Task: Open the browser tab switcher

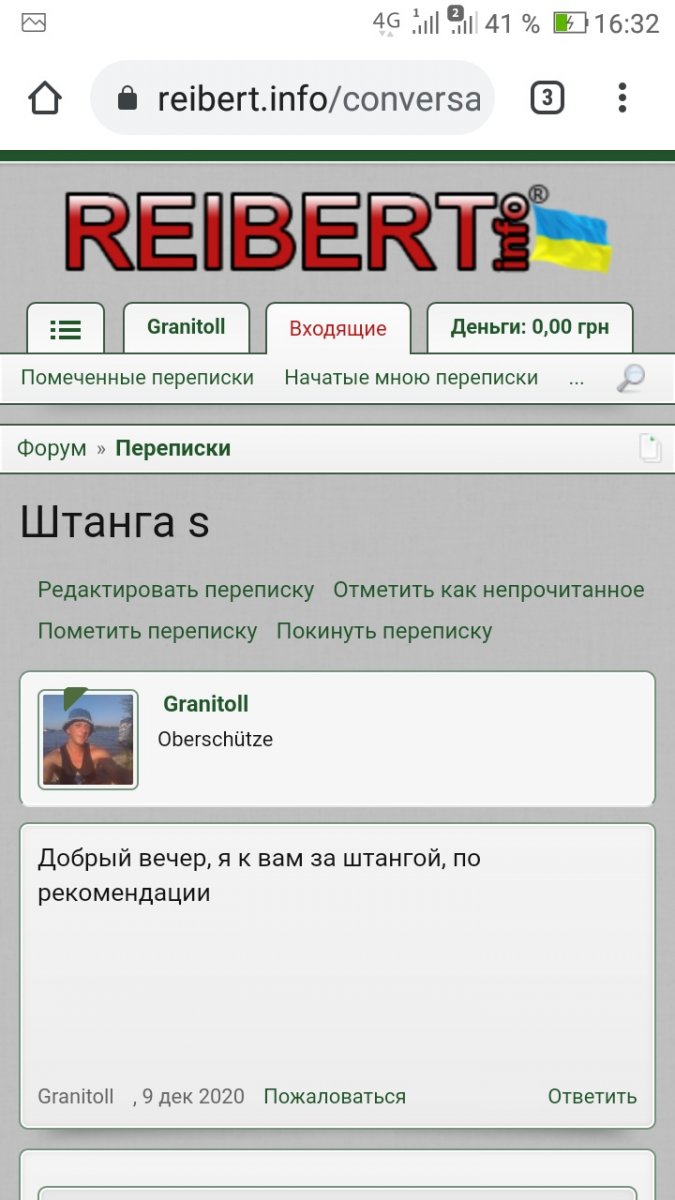Action: [x=547, y=98]
